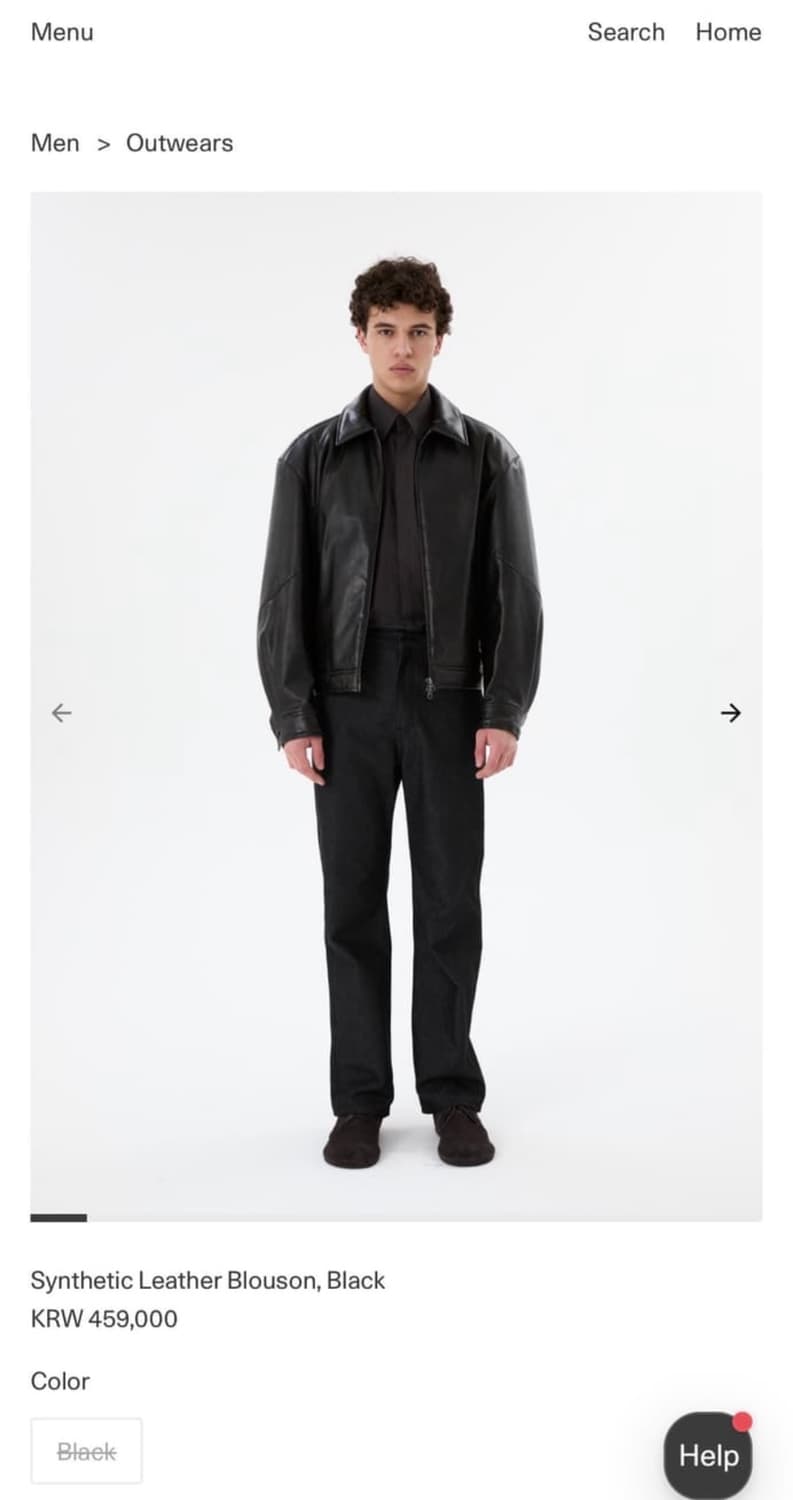Expand the Men breadcrumb chevron
Viewport: 793px width, 1500px height.
103,143
